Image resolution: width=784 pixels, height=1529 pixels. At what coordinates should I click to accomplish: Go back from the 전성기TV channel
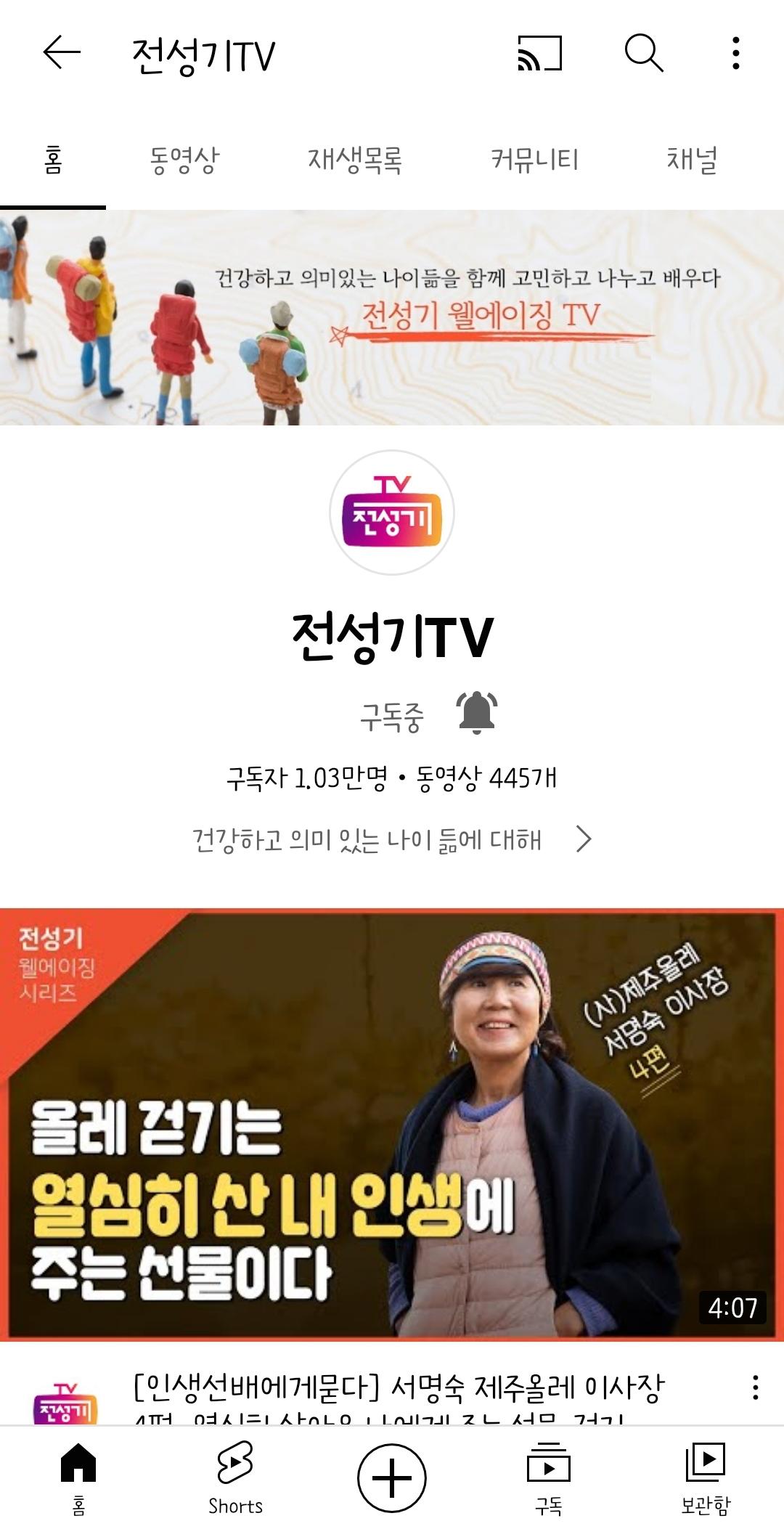(62, 53)
